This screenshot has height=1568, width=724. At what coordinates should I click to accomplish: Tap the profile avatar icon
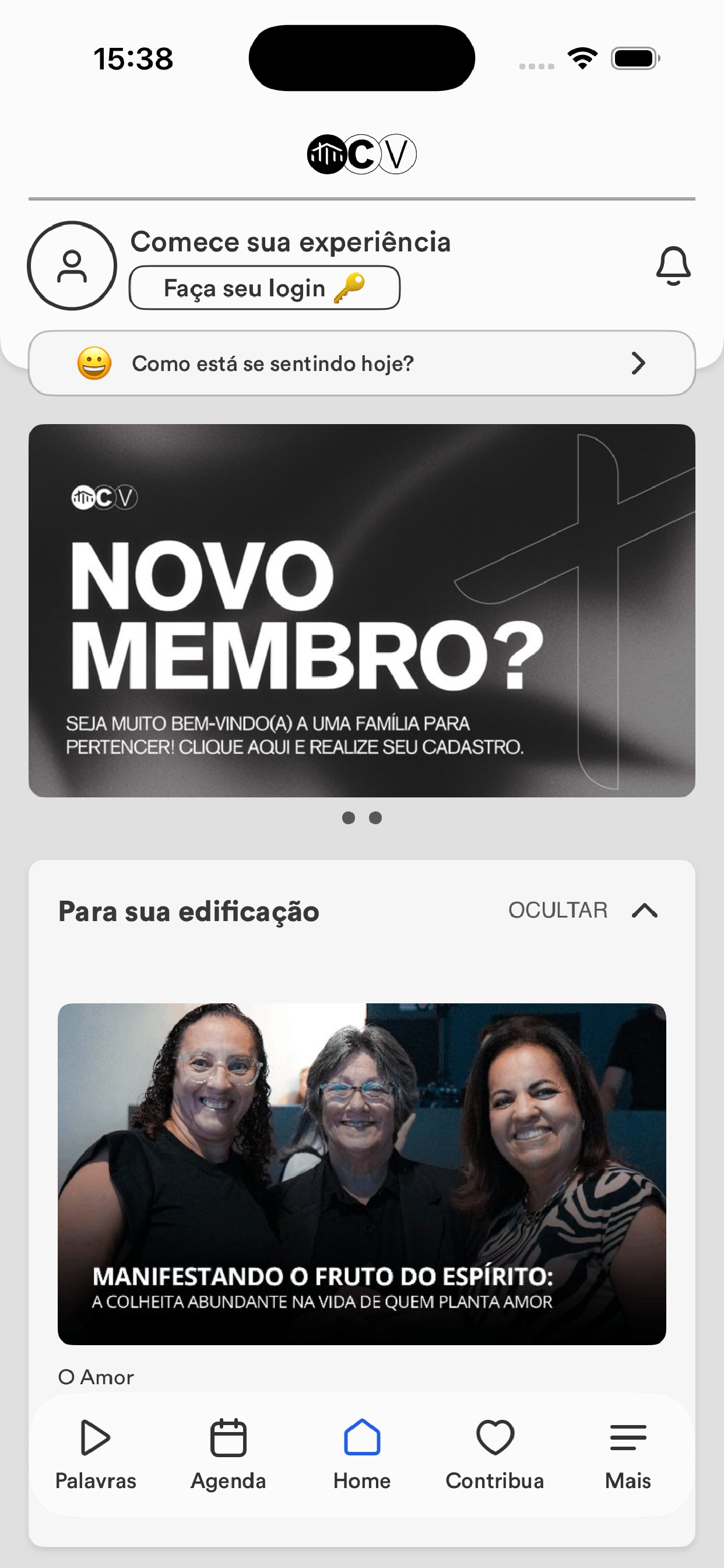point(72,265)
